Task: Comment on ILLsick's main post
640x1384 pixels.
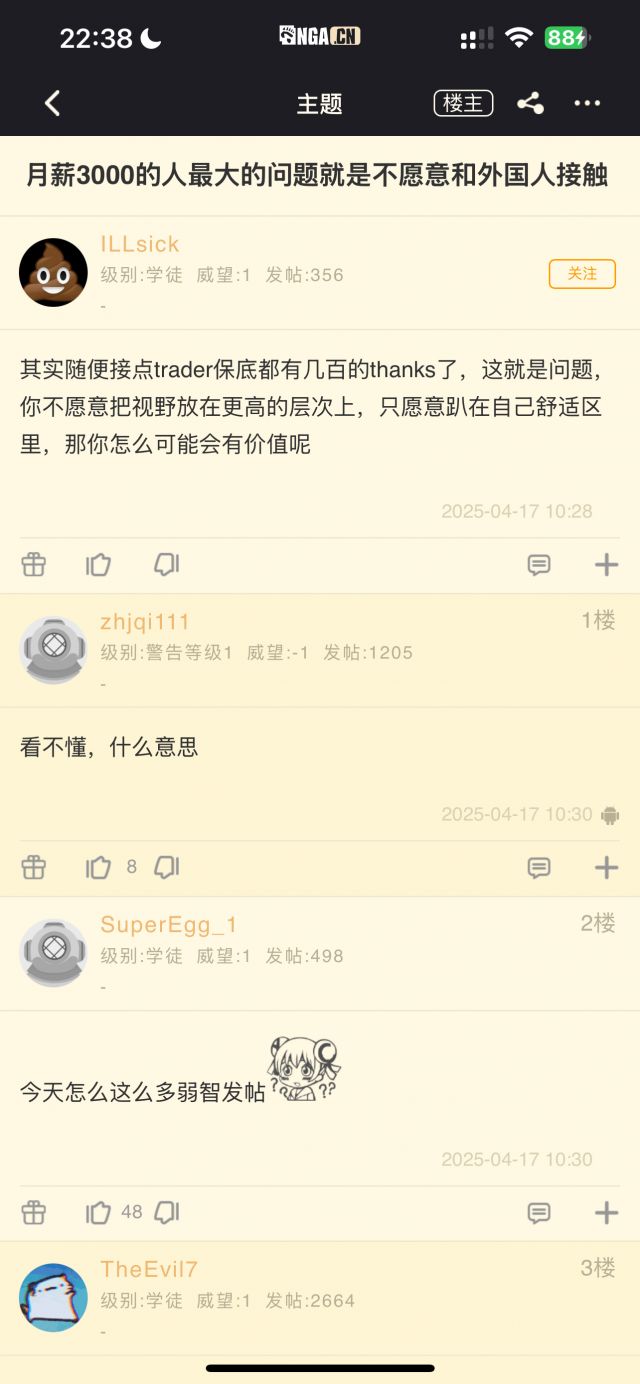Action: coord(539,565)
